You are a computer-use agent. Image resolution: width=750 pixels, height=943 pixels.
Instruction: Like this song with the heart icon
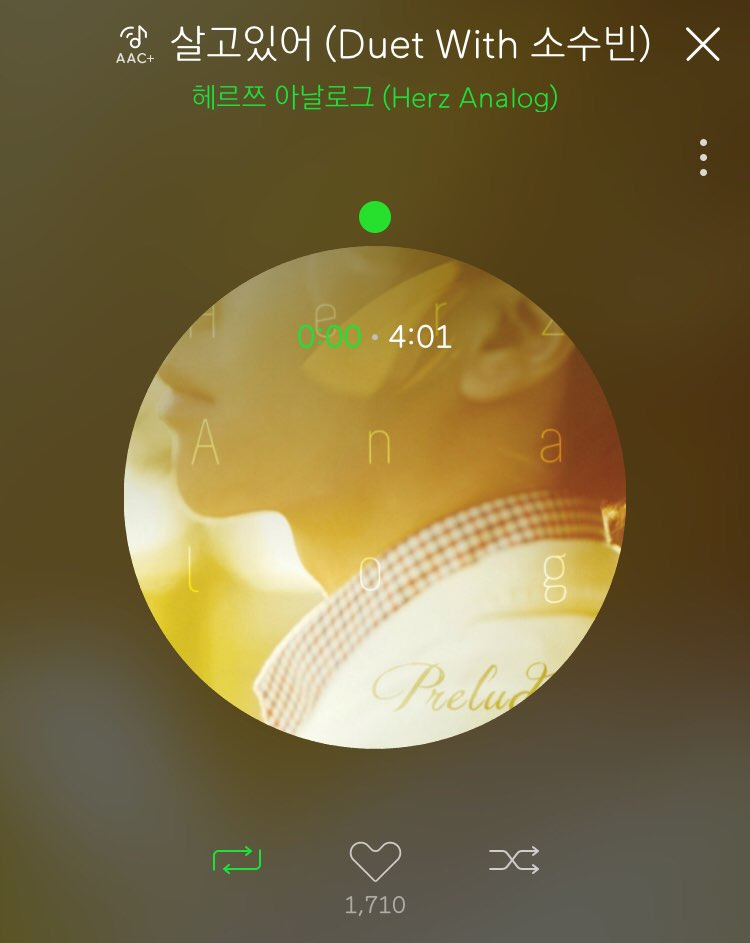pos(375,861)
